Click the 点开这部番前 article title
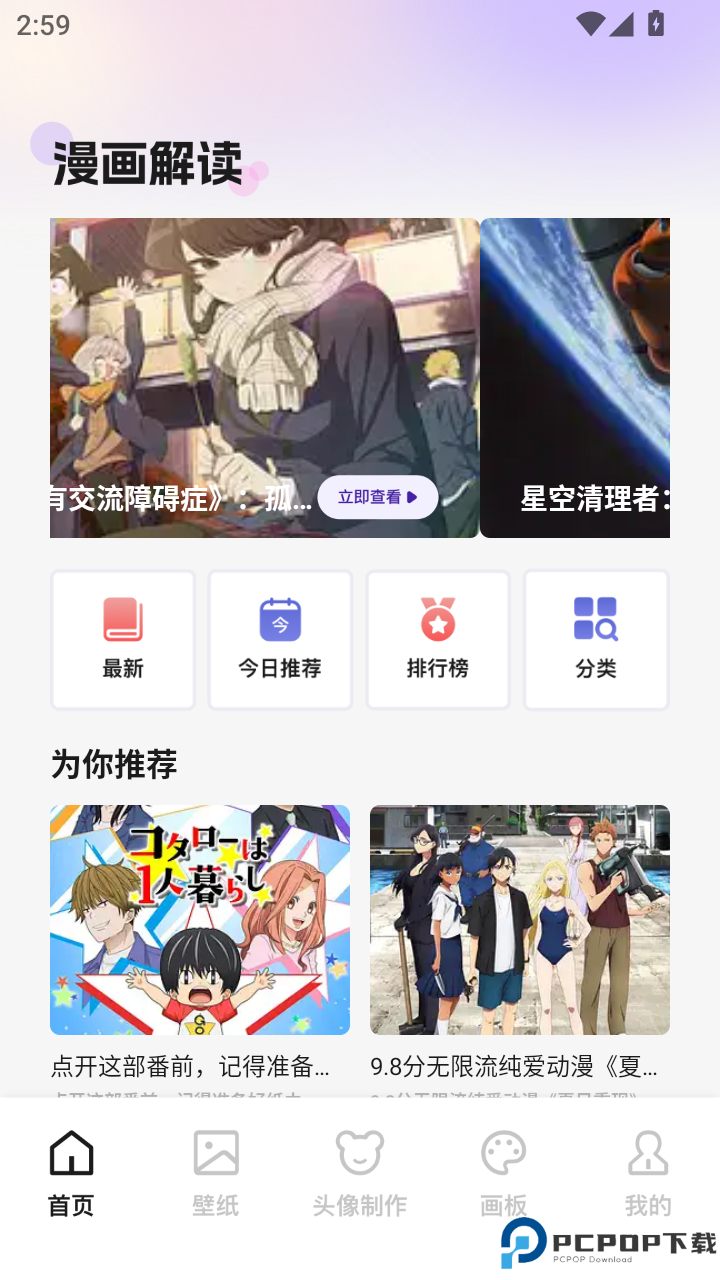Screen dimensions: 720x1280 click(x=199, y=1068)
